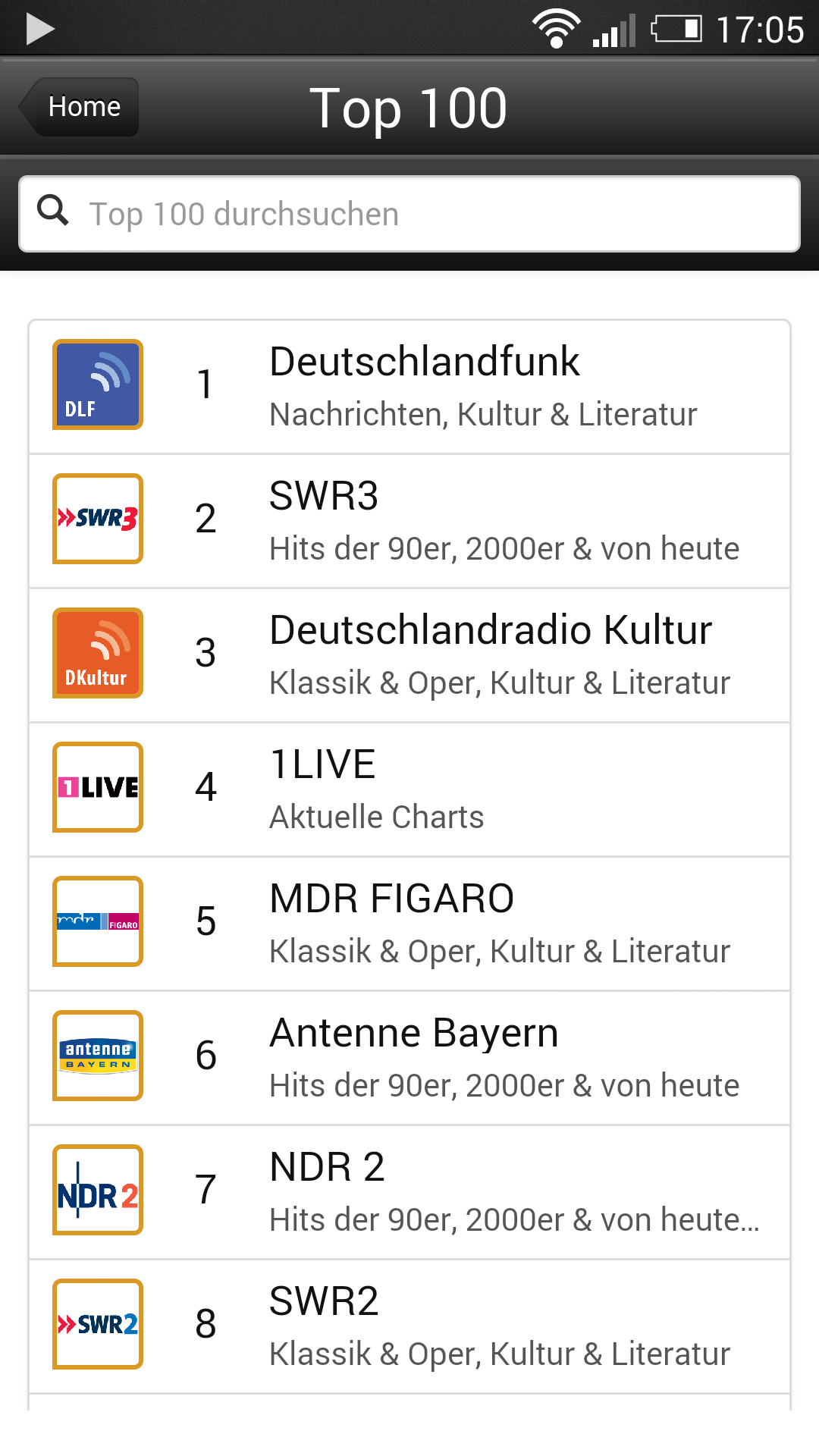Screen dimensions: 819x1456
Task: Open the NDR 2 station
Action: (409, 1192)
